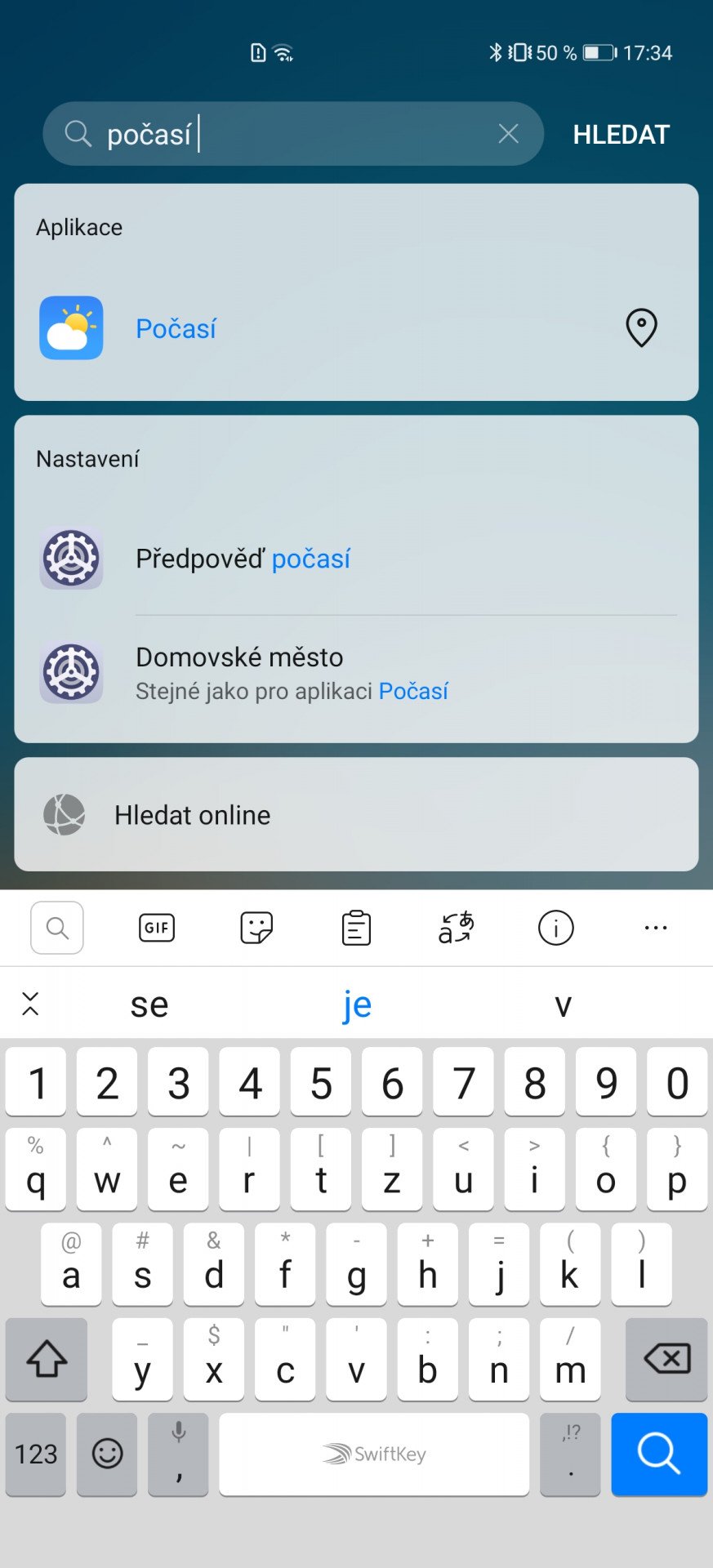713x1568 pixels.
Task: Hit the backspace key
Action: pyautogui.click(x=666, y=1359)
